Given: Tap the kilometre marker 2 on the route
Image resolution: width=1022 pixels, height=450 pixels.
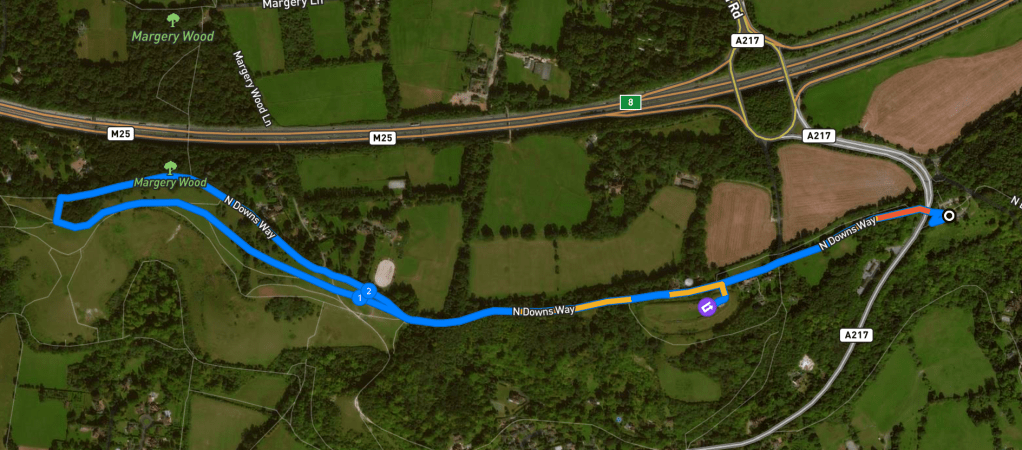Looking at the screenshot, I should coord(369,291).
